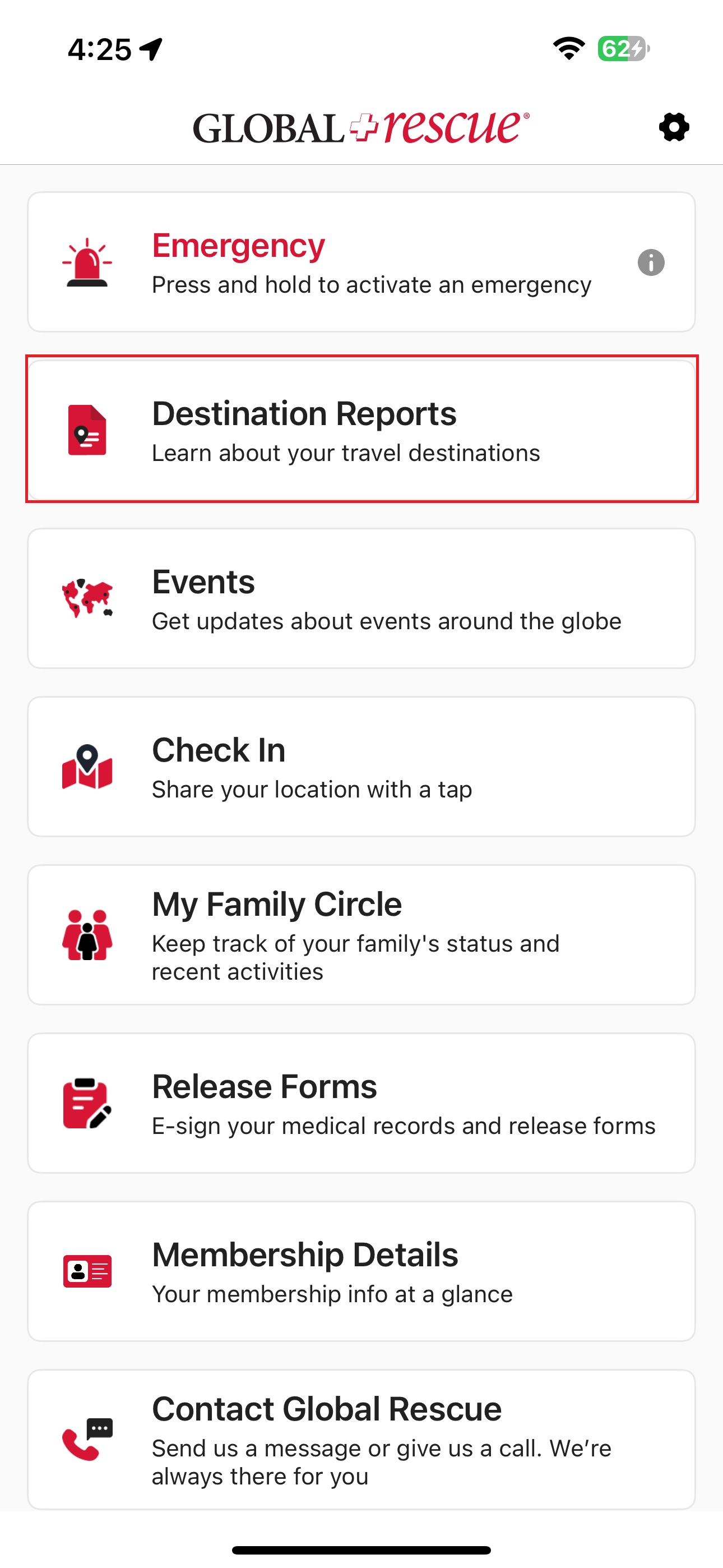This screenshot has height=1568, width=723.
Task: Open My Family Circle
Action: tap(361, 935)
